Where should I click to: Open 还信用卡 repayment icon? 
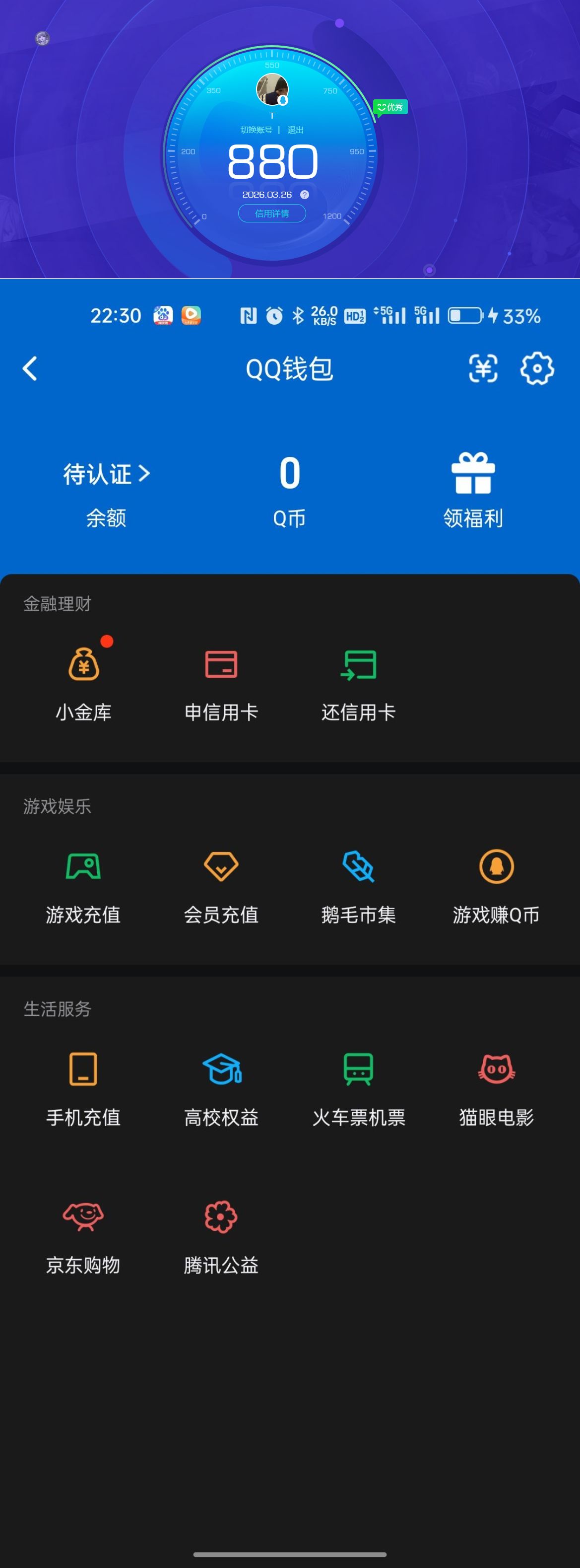click(359, 664)
